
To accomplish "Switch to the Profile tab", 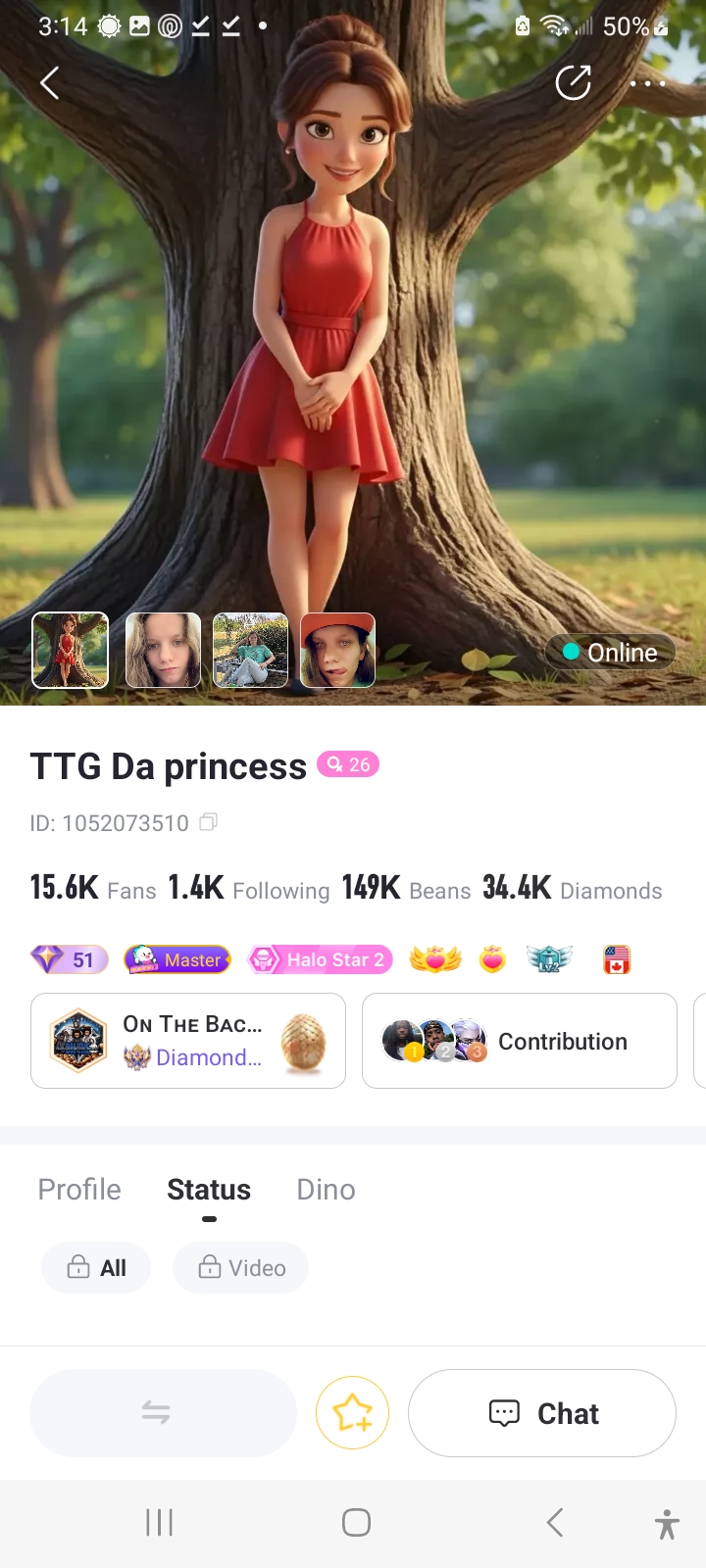I will [79, 1190].
